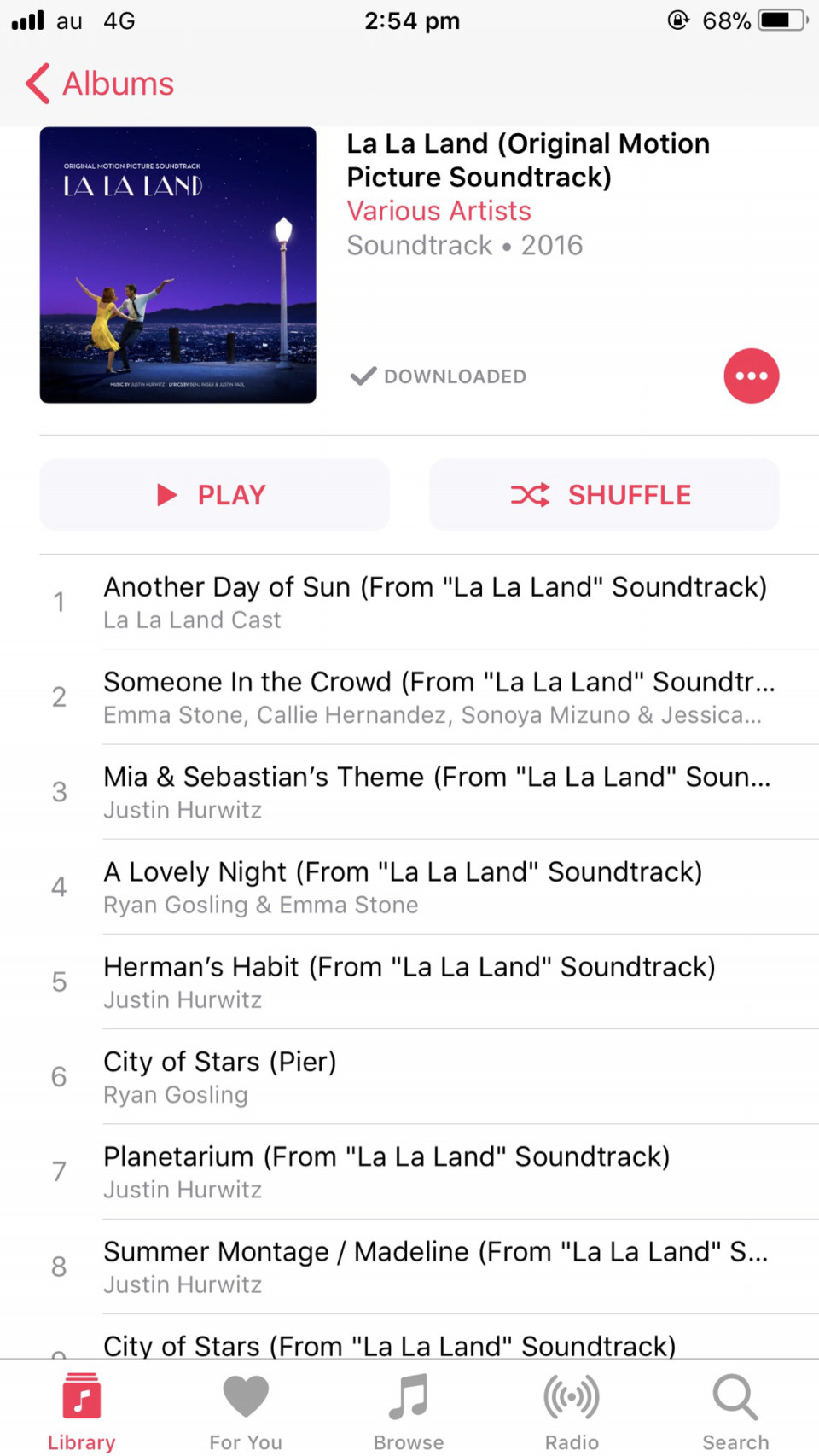
Task: Open the red more options button
Action: pyautogui.click(x=751, y=376)
